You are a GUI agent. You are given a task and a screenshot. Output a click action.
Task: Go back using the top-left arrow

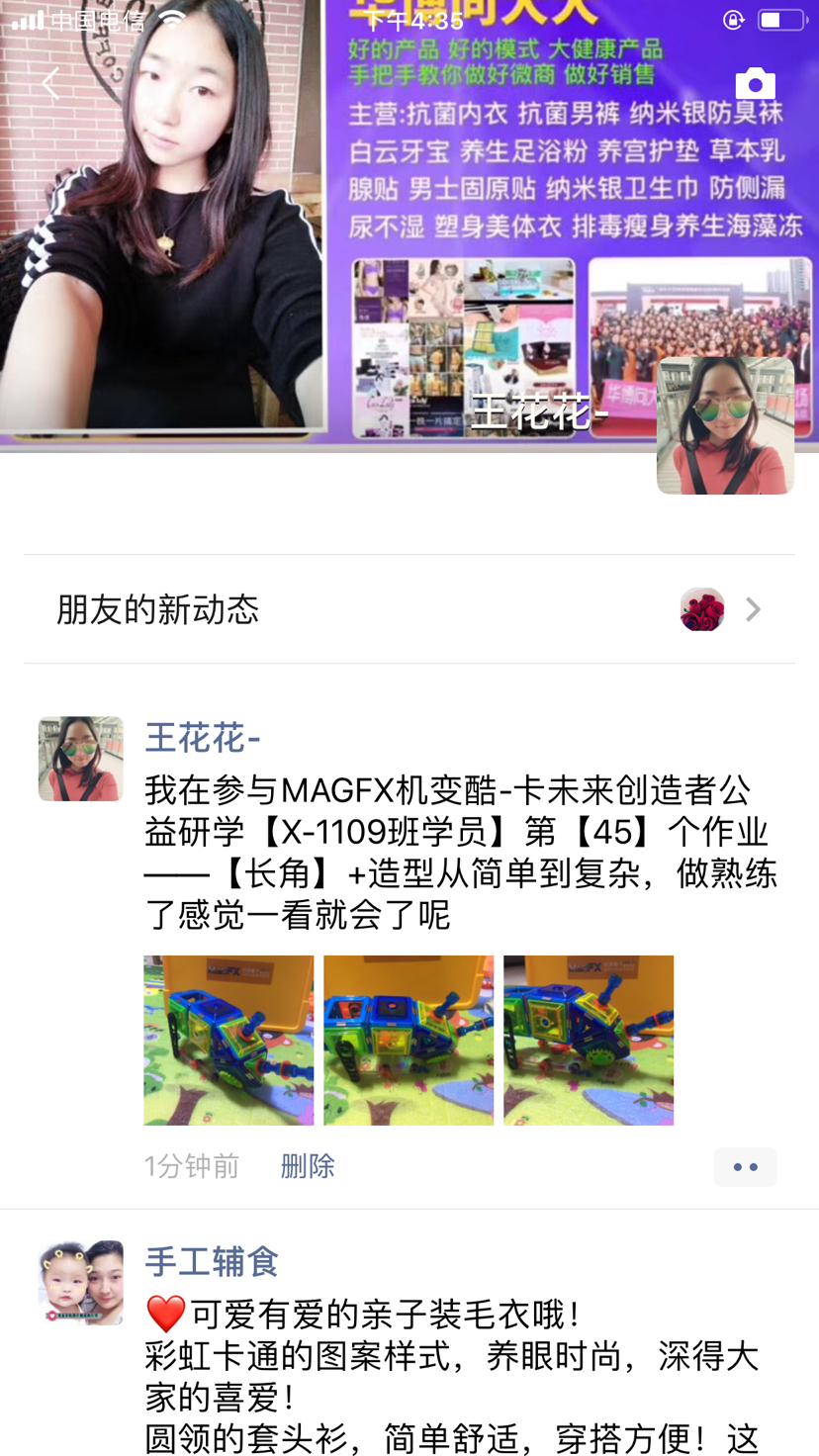[x=51, y=83]
